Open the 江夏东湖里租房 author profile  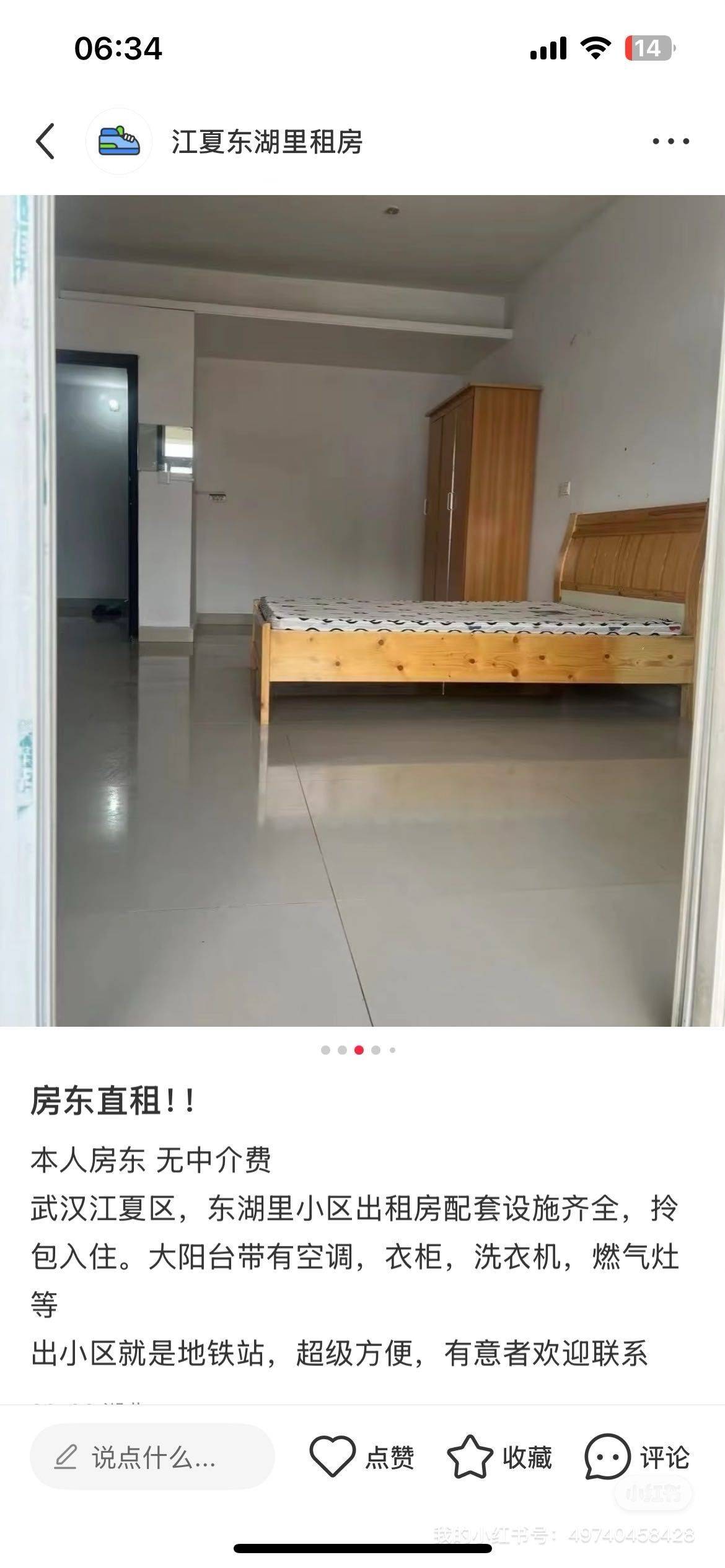pos(267,142)
